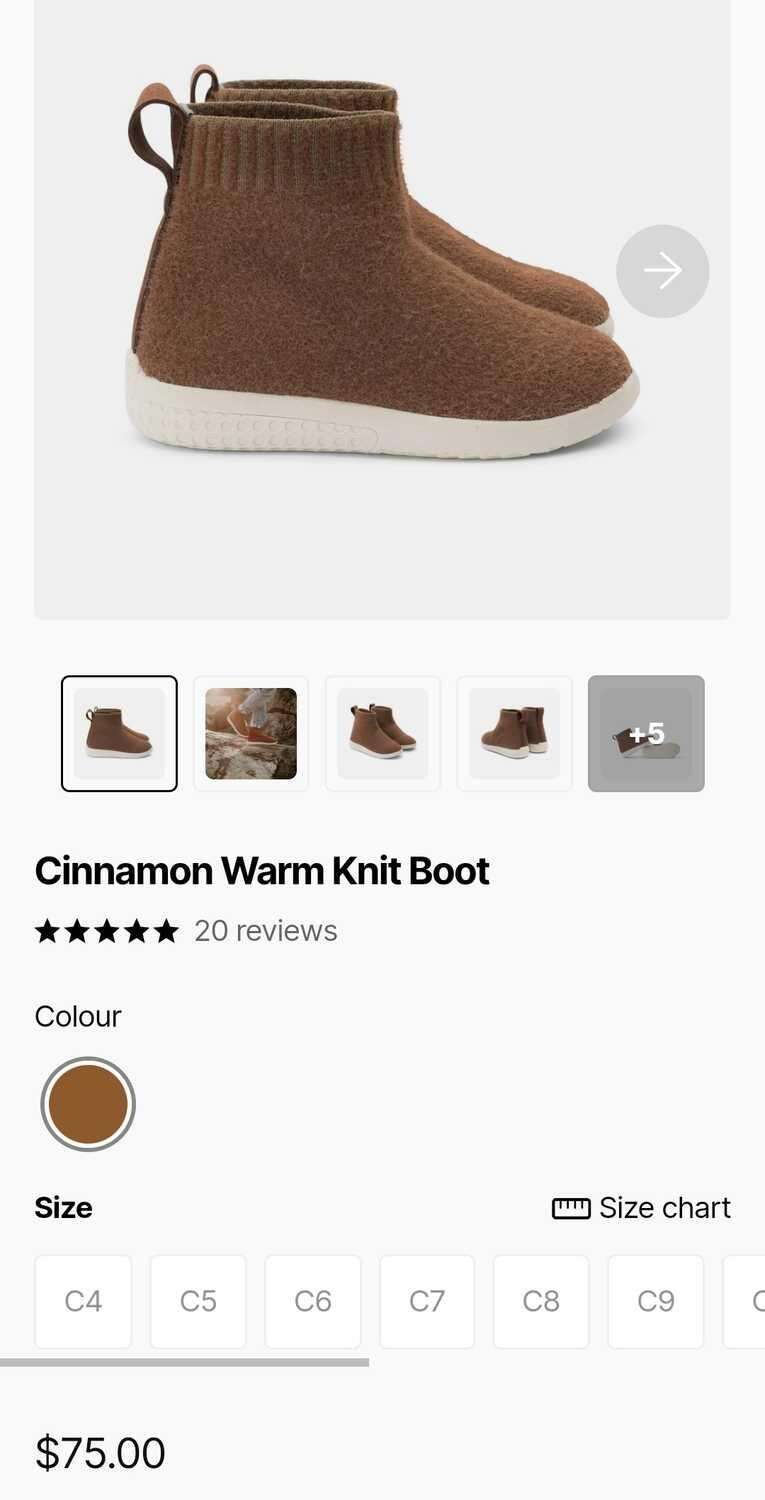The image size is (765, 1500).
Task: View the outdoor lifestyle photo thumbnail
Action: (251, 733)
